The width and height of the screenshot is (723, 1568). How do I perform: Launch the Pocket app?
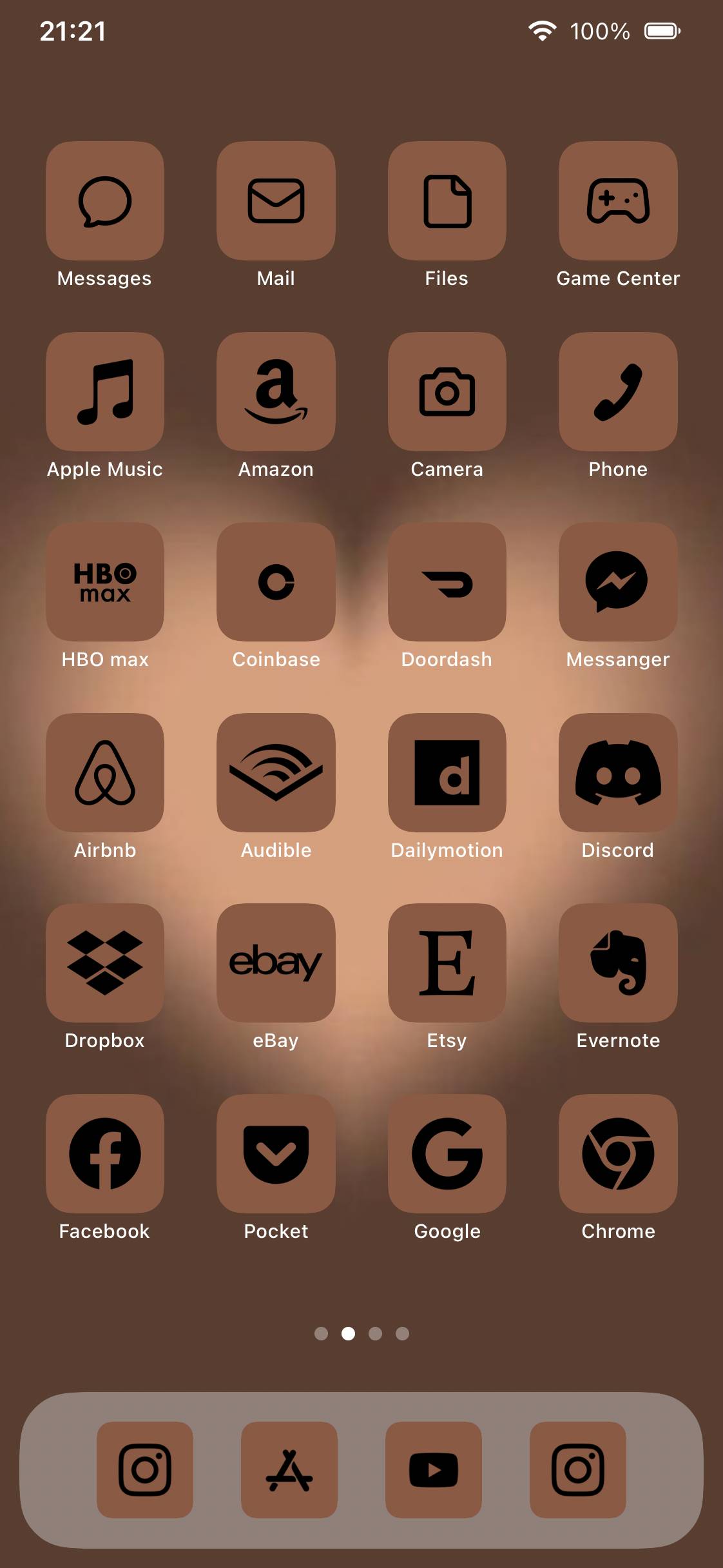coord(276,1154)
